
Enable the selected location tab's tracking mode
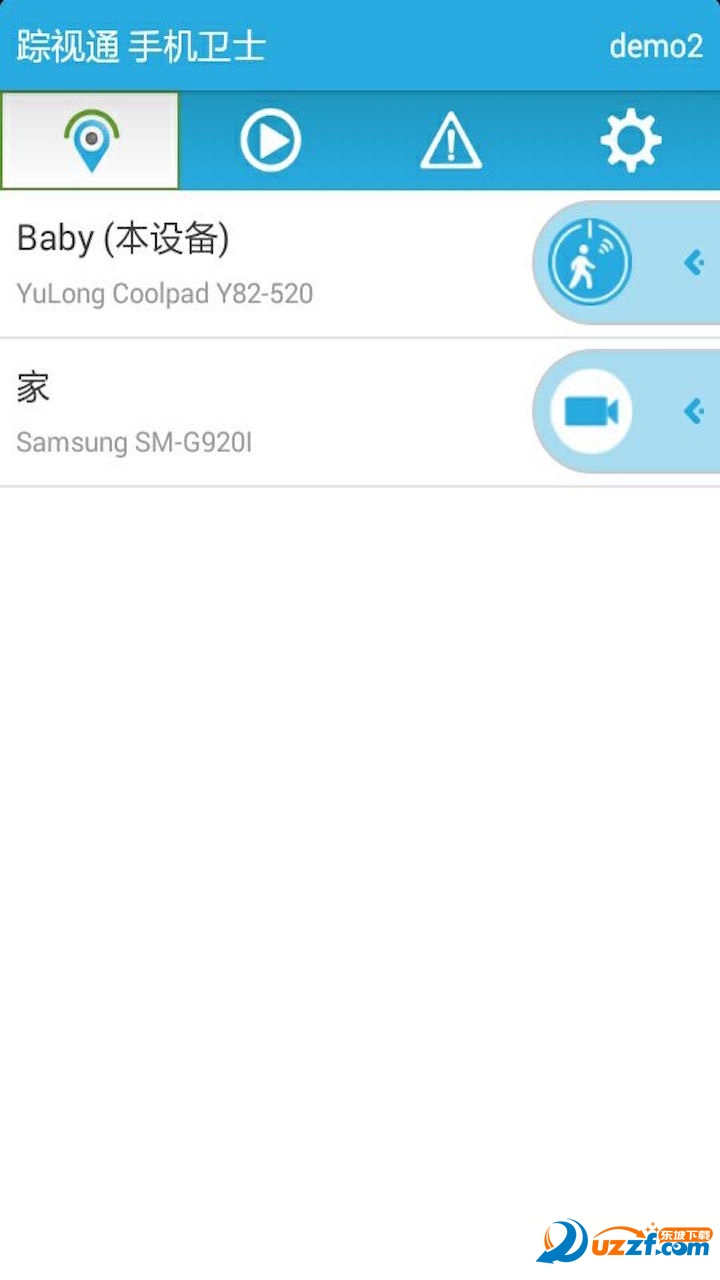(x=90, y=140)
